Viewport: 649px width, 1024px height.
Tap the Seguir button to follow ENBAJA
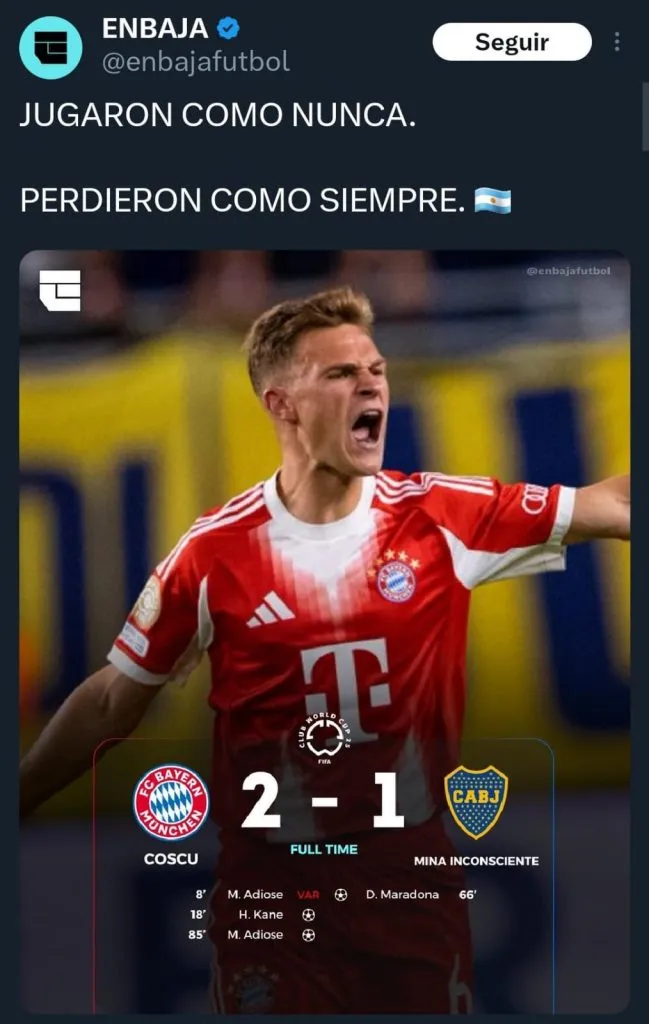511,42
